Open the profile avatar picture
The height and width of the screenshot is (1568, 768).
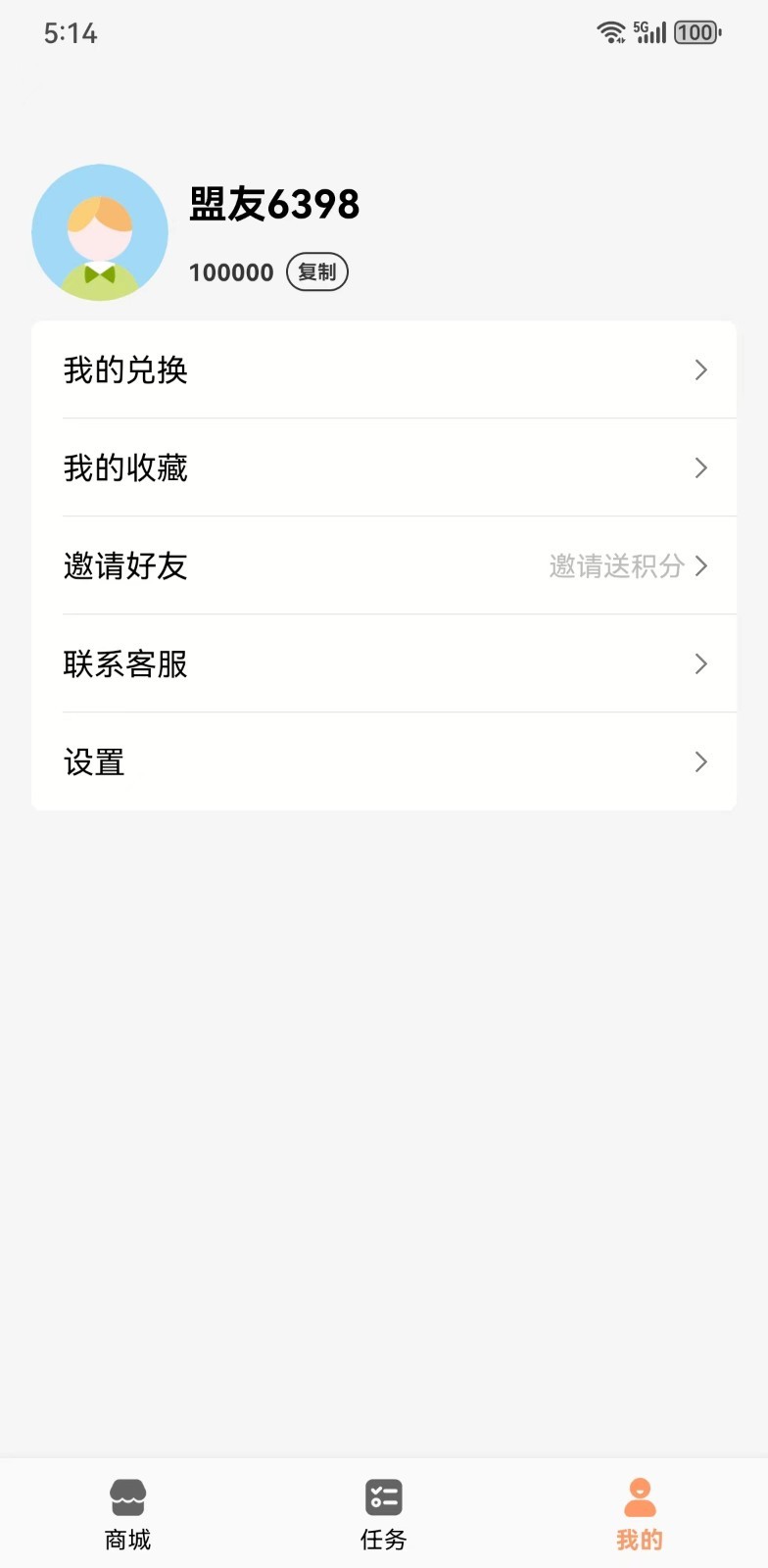100,233
